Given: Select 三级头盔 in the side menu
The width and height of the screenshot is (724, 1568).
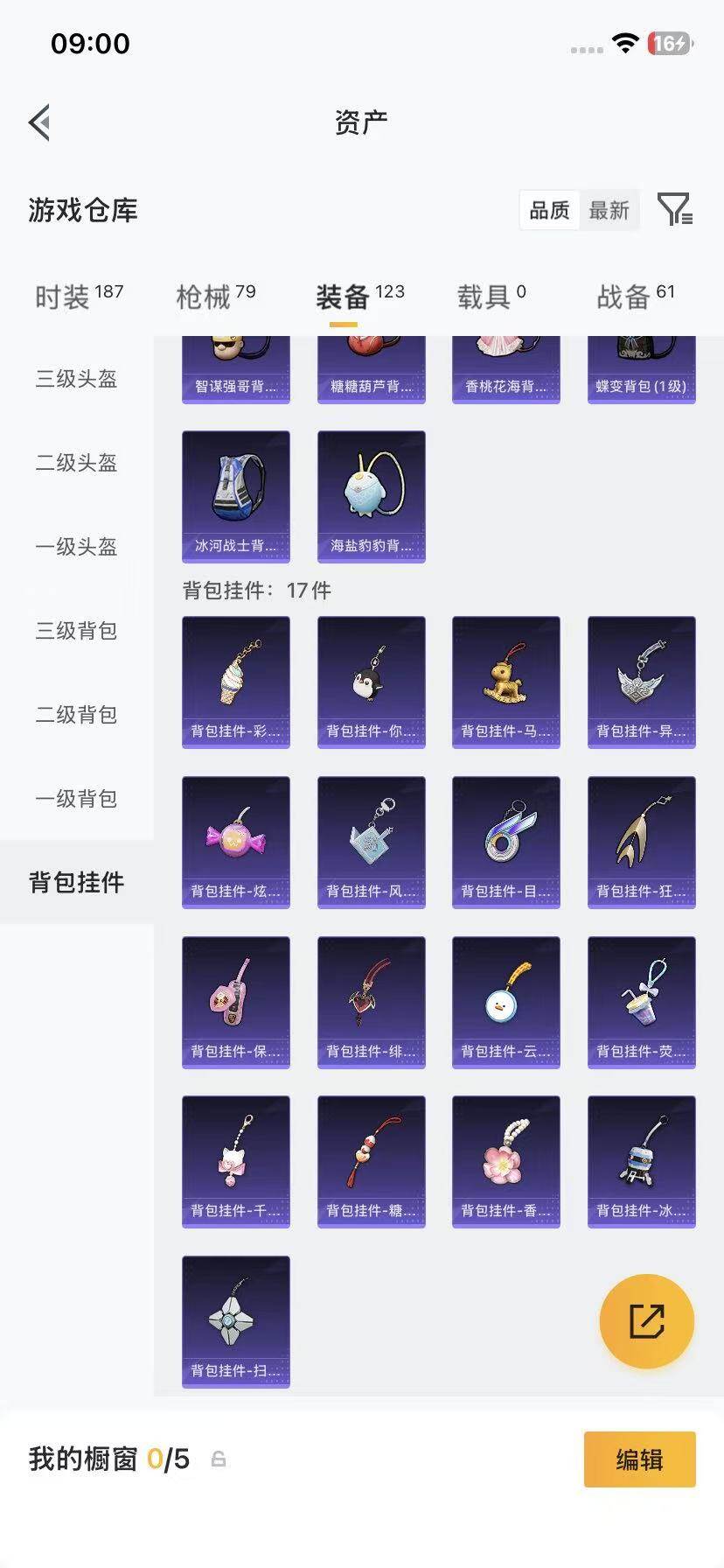Looking at the screenshot, I should click(x=77, y=379).
